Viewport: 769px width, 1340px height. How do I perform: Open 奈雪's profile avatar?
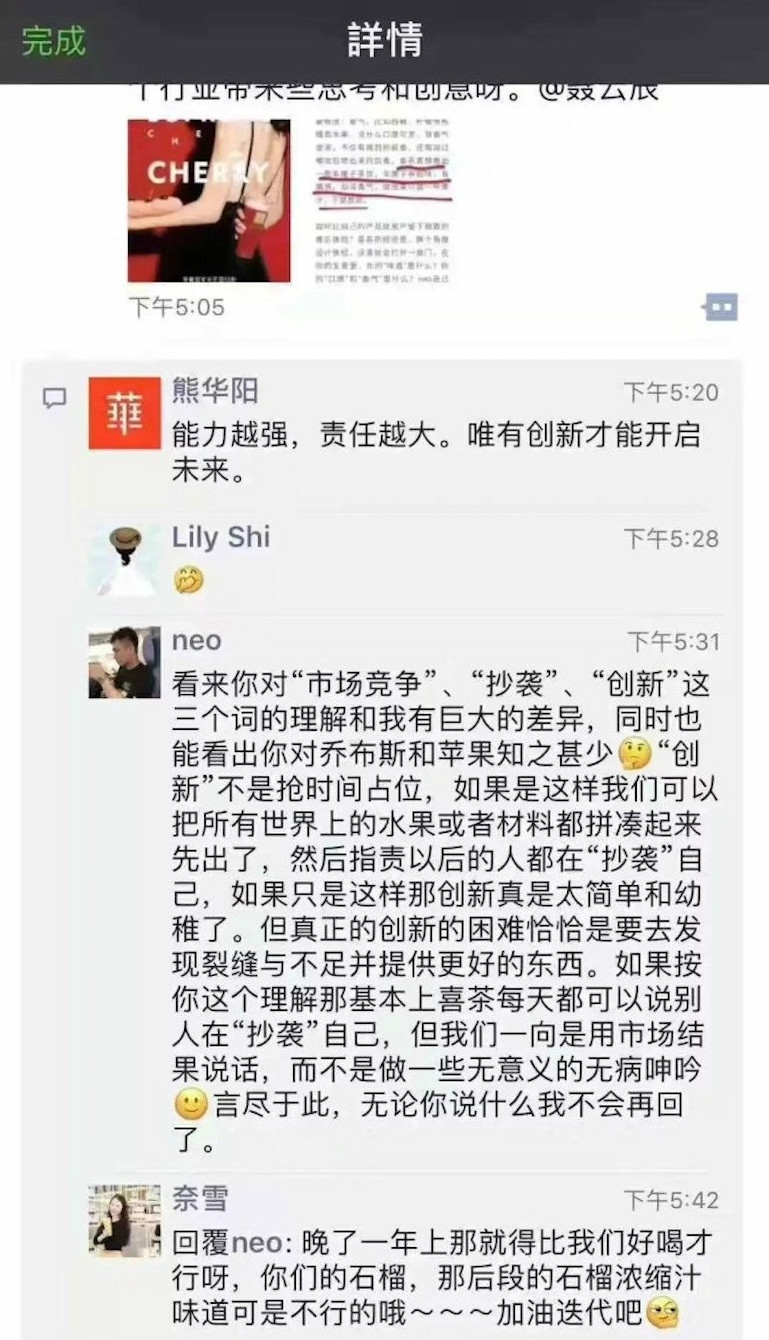pyautogui.click(x=124, y=1220)
